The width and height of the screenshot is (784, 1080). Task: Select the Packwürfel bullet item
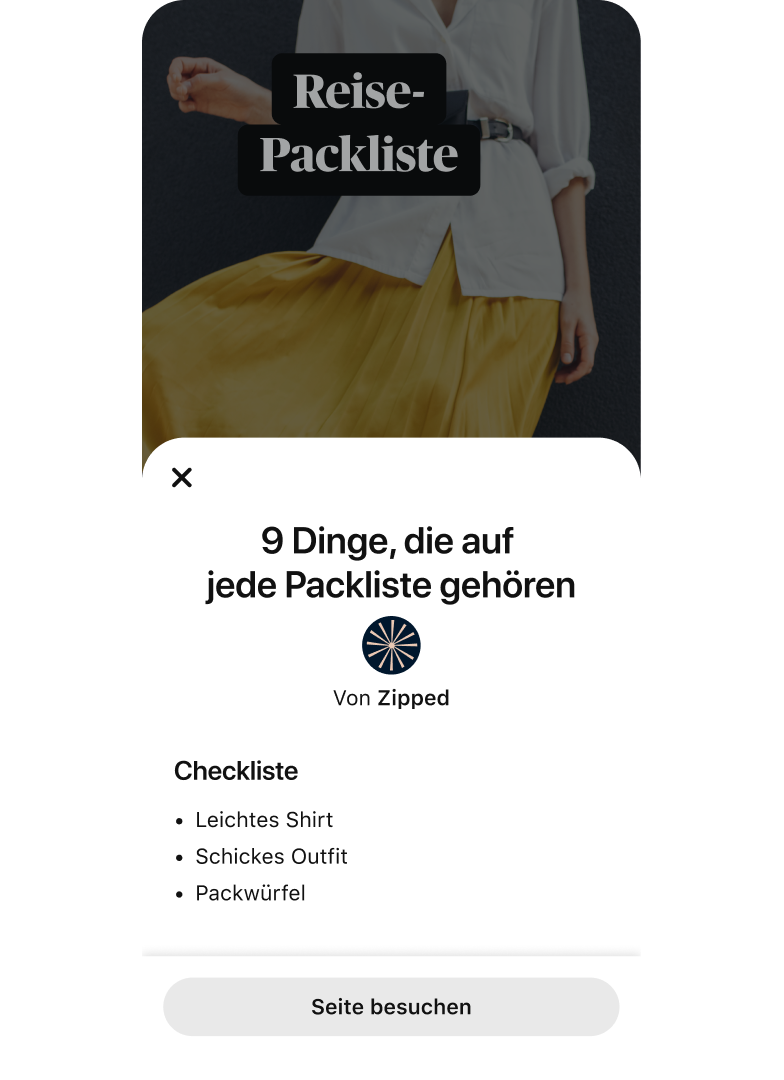[249, 893]
